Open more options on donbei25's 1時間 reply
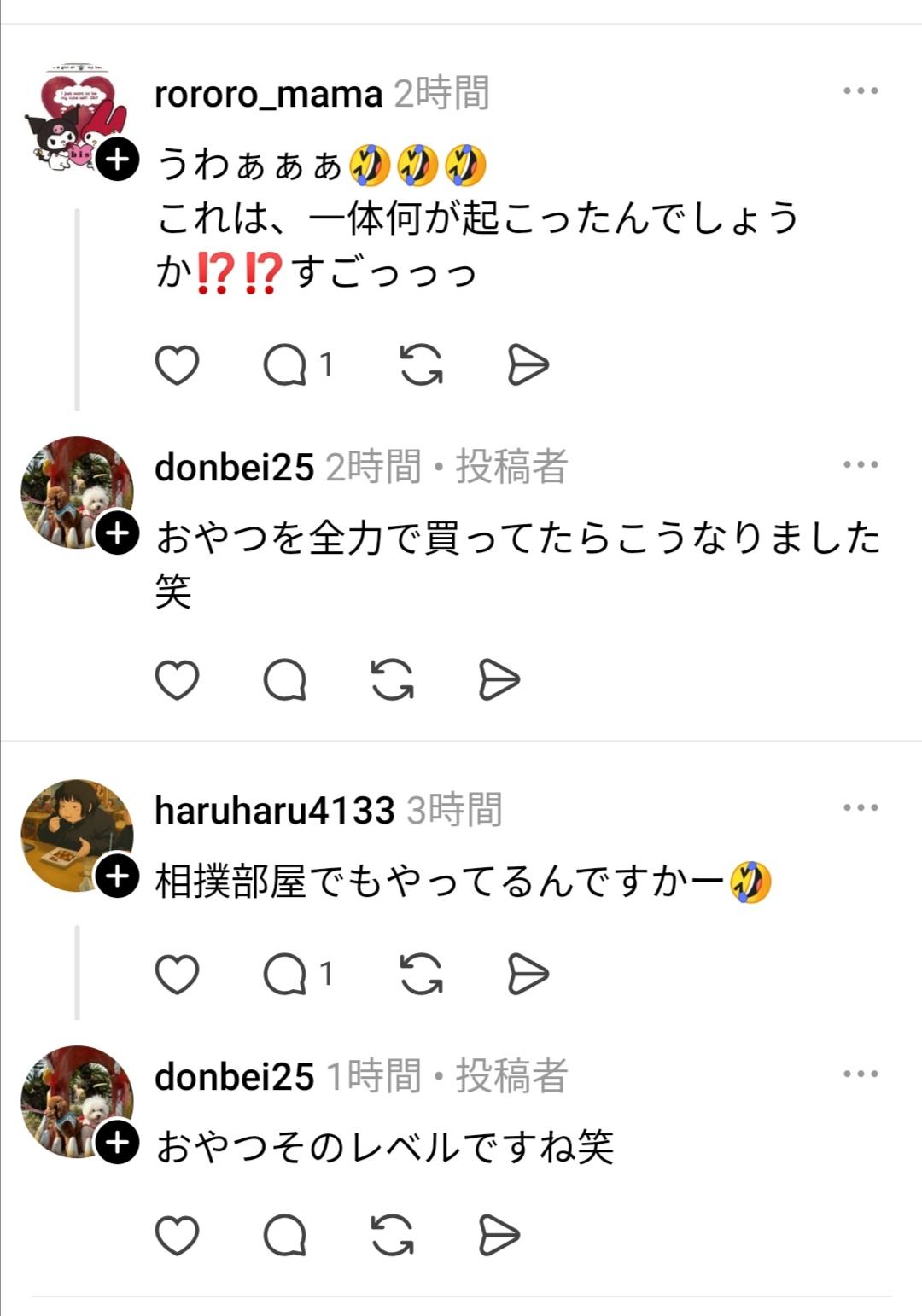 (860, 1074)
